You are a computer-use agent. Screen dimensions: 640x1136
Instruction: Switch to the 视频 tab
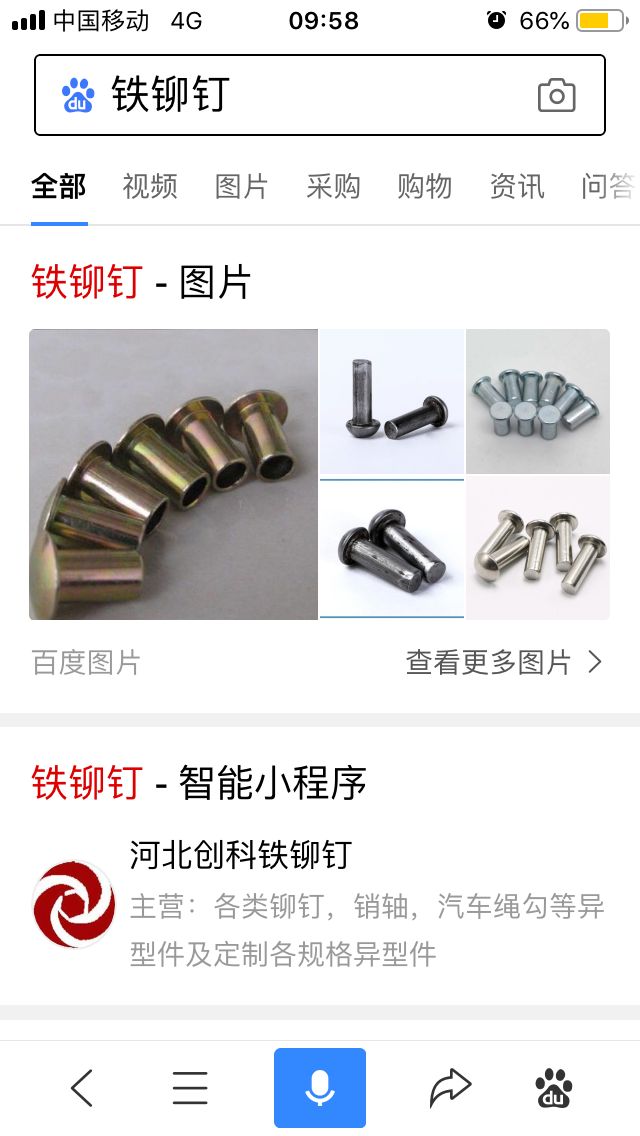(150, 186)
